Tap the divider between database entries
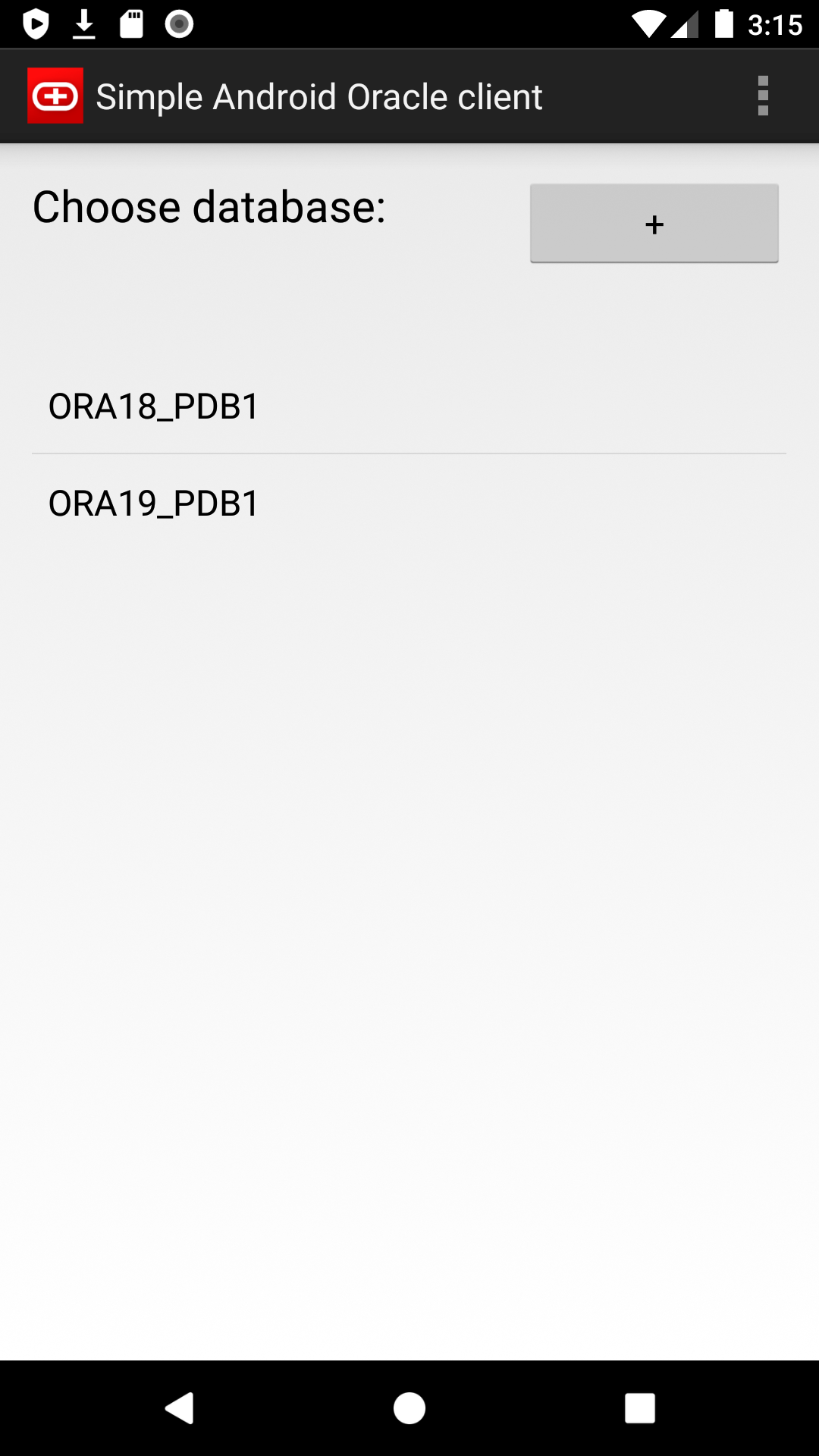 409,454
